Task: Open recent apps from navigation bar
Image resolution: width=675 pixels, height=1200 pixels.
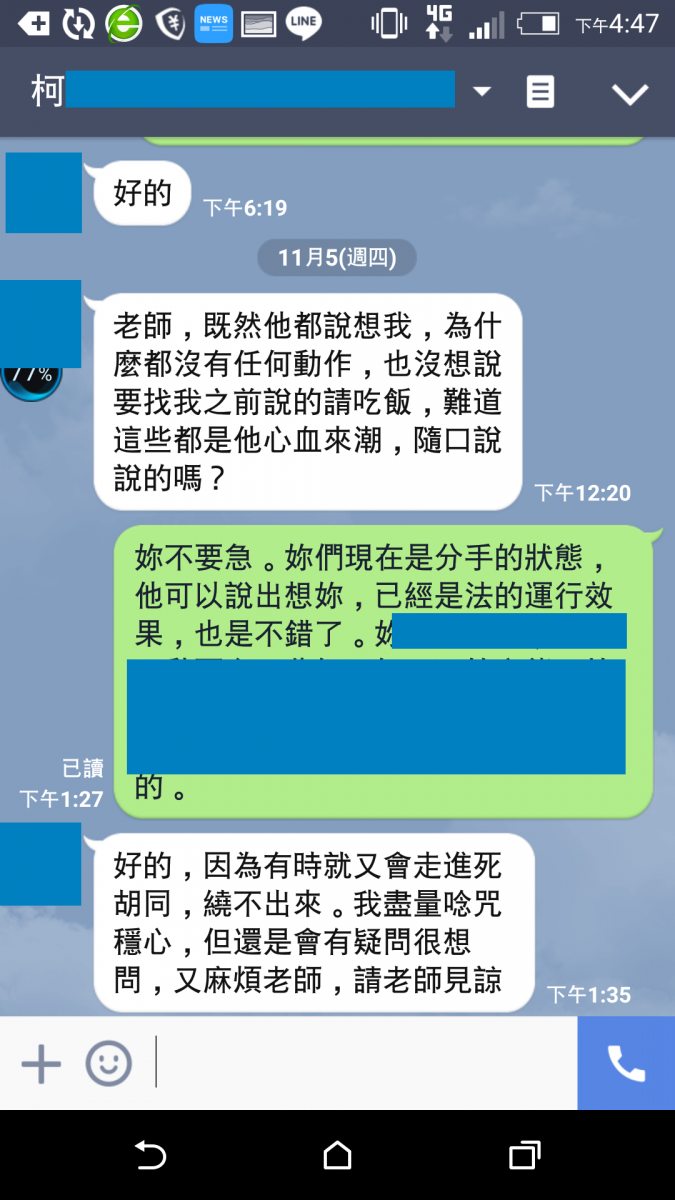Action: pos(524,1156)
